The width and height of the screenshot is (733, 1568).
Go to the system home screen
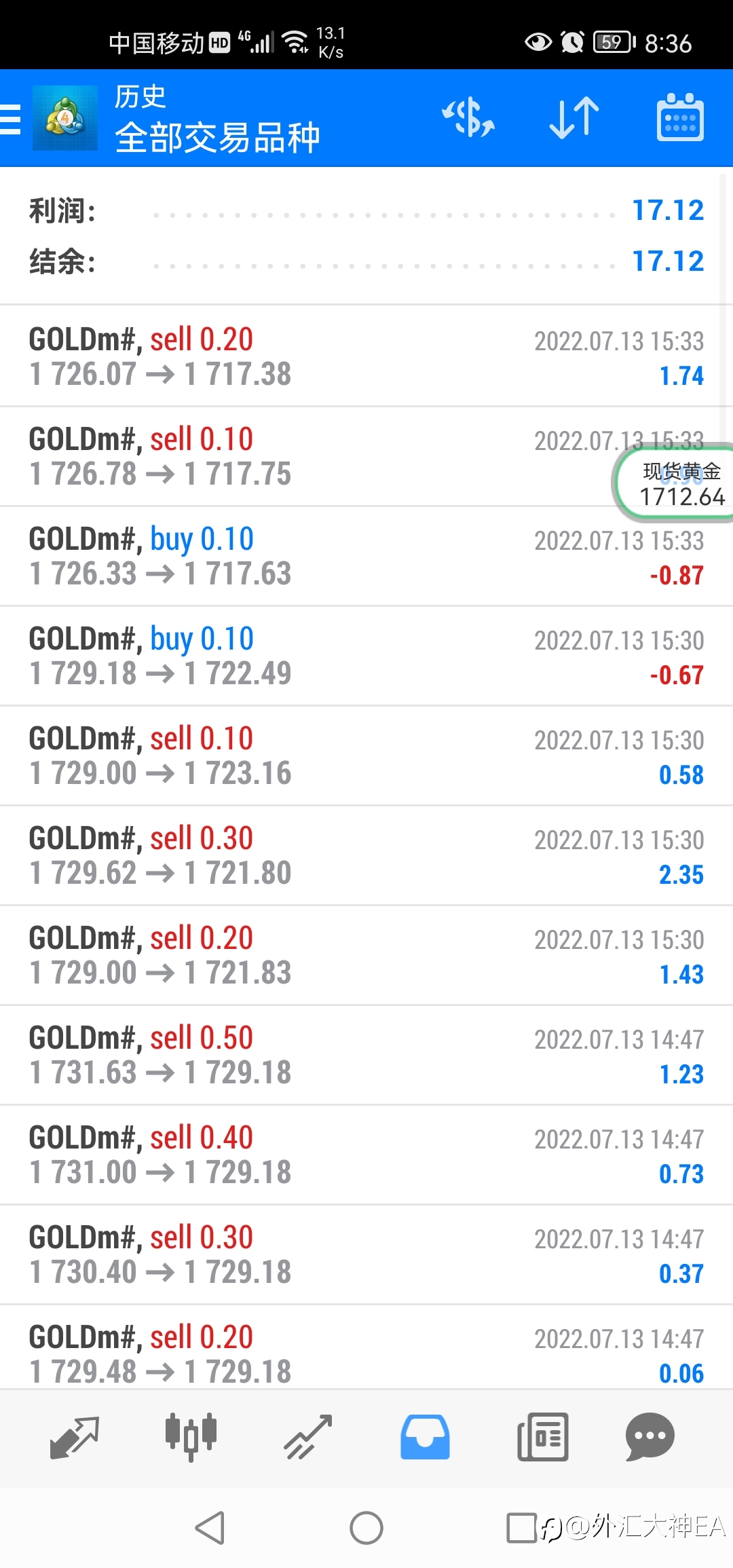[x=366, y=1528]
